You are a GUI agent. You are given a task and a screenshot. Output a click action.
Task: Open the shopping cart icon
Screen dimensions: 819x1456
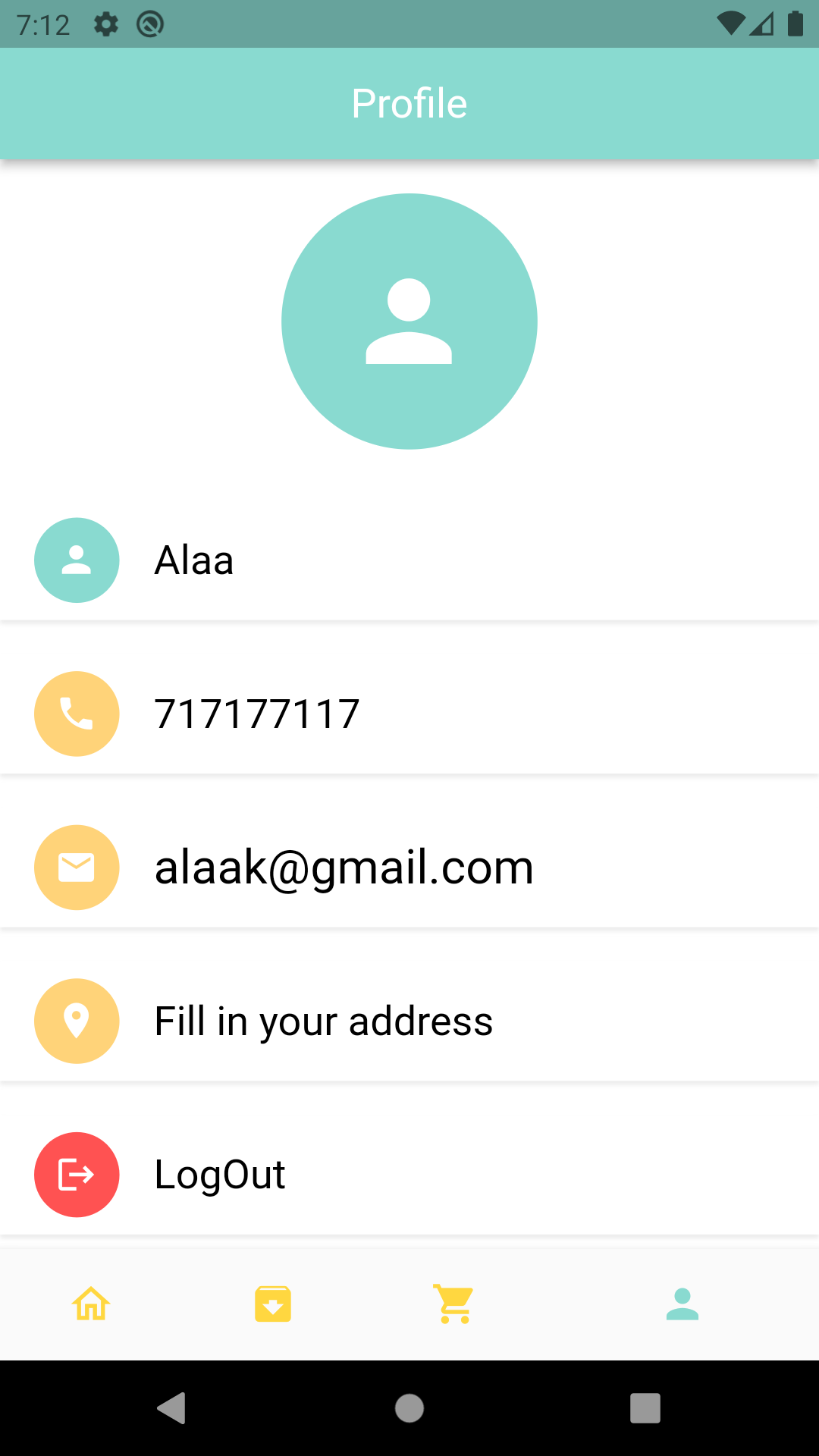coord(453,1303)
